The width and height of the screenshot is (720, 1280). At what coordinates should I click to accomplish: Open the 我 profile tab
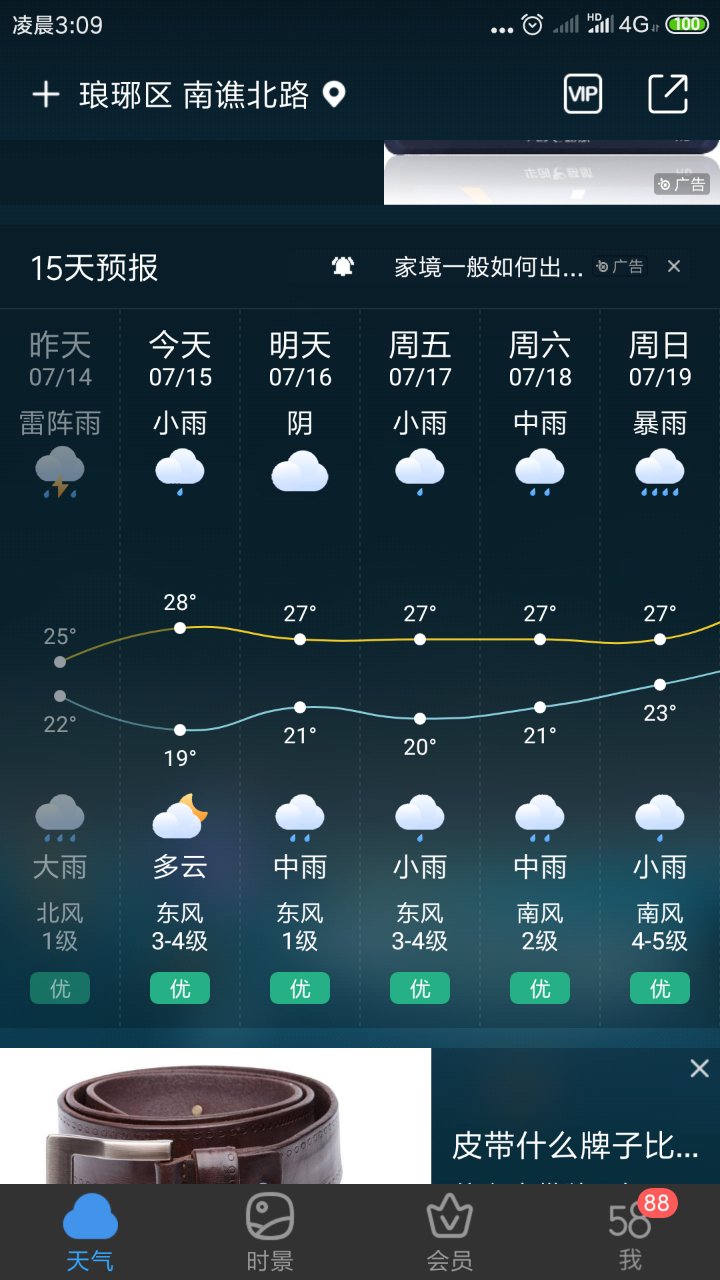(x=630, y=1232)
